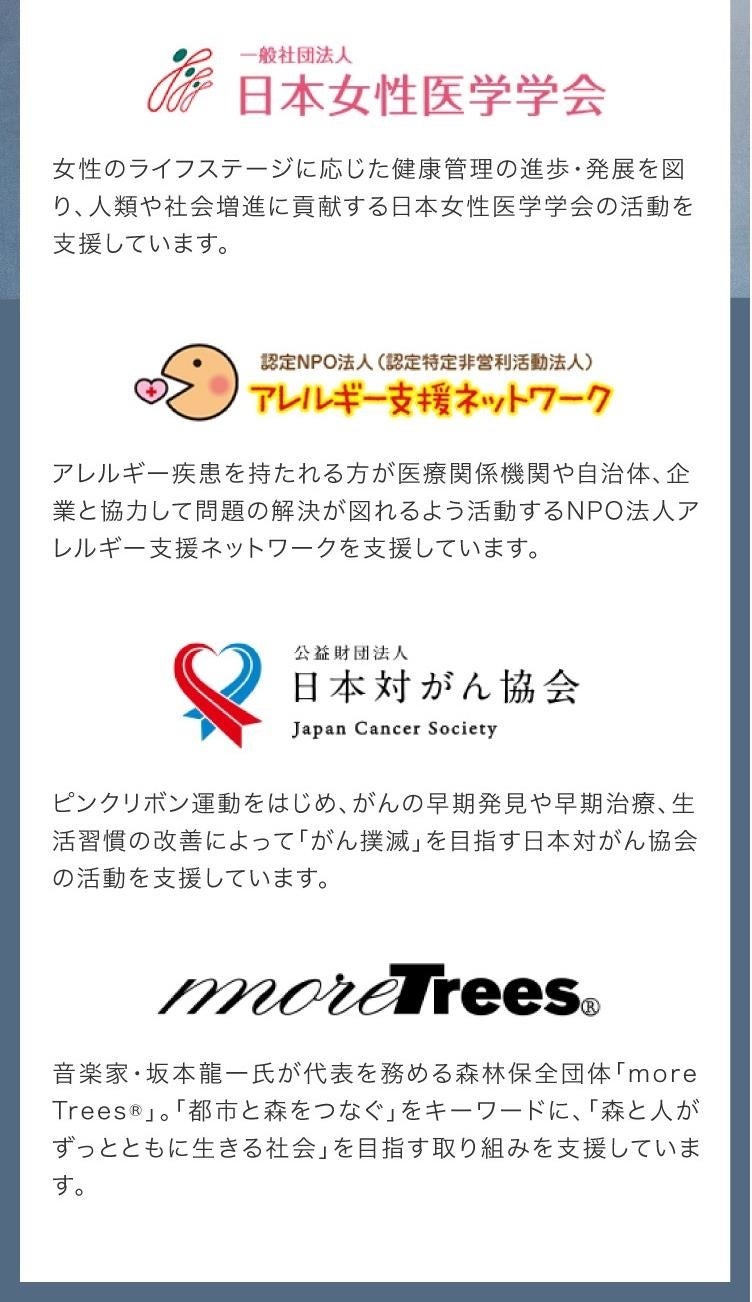This screenshot has height=1302, width=752.
Task: Open the アレルギー支援ネットワーク banner
Action: pyautogui.click(x=375, y=382)
